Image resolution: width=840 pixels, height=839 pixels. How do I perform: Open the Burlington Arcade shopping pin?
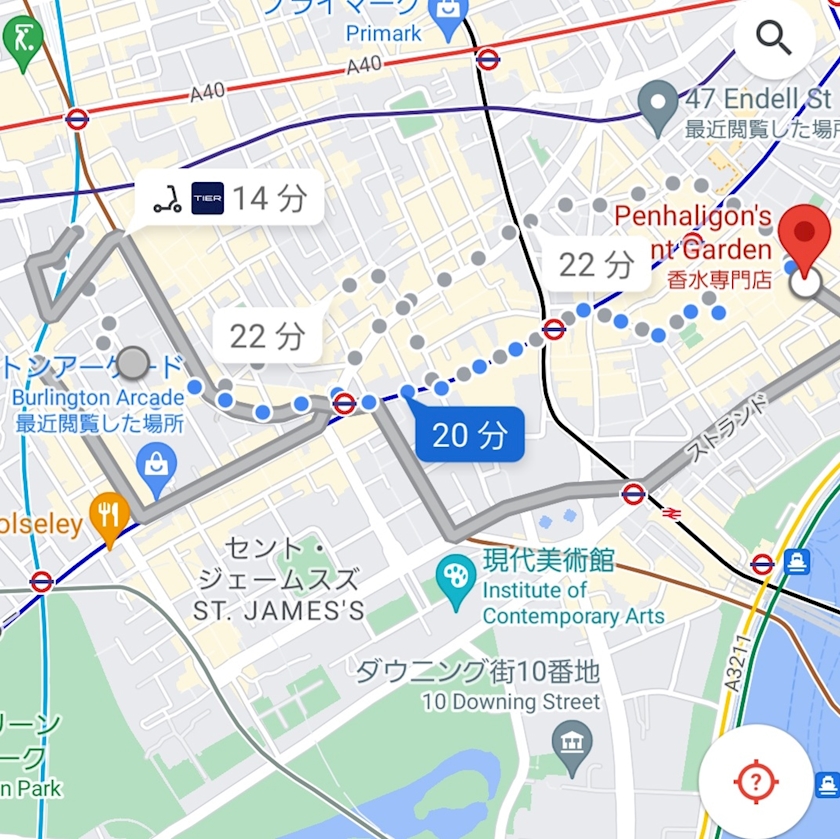157,463
